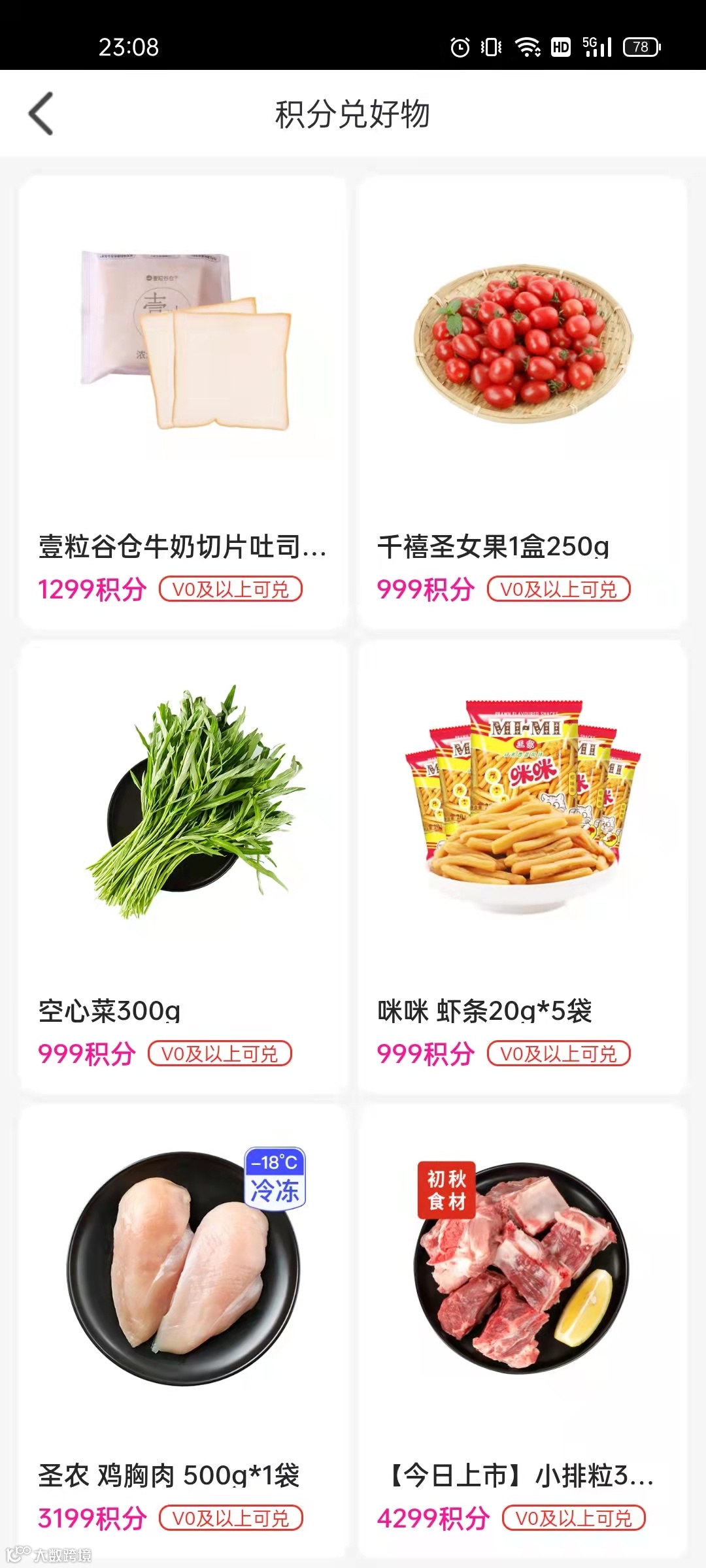View the 千禧圣女果1盒250g item

pyautogui.click(x=522, y=402)
